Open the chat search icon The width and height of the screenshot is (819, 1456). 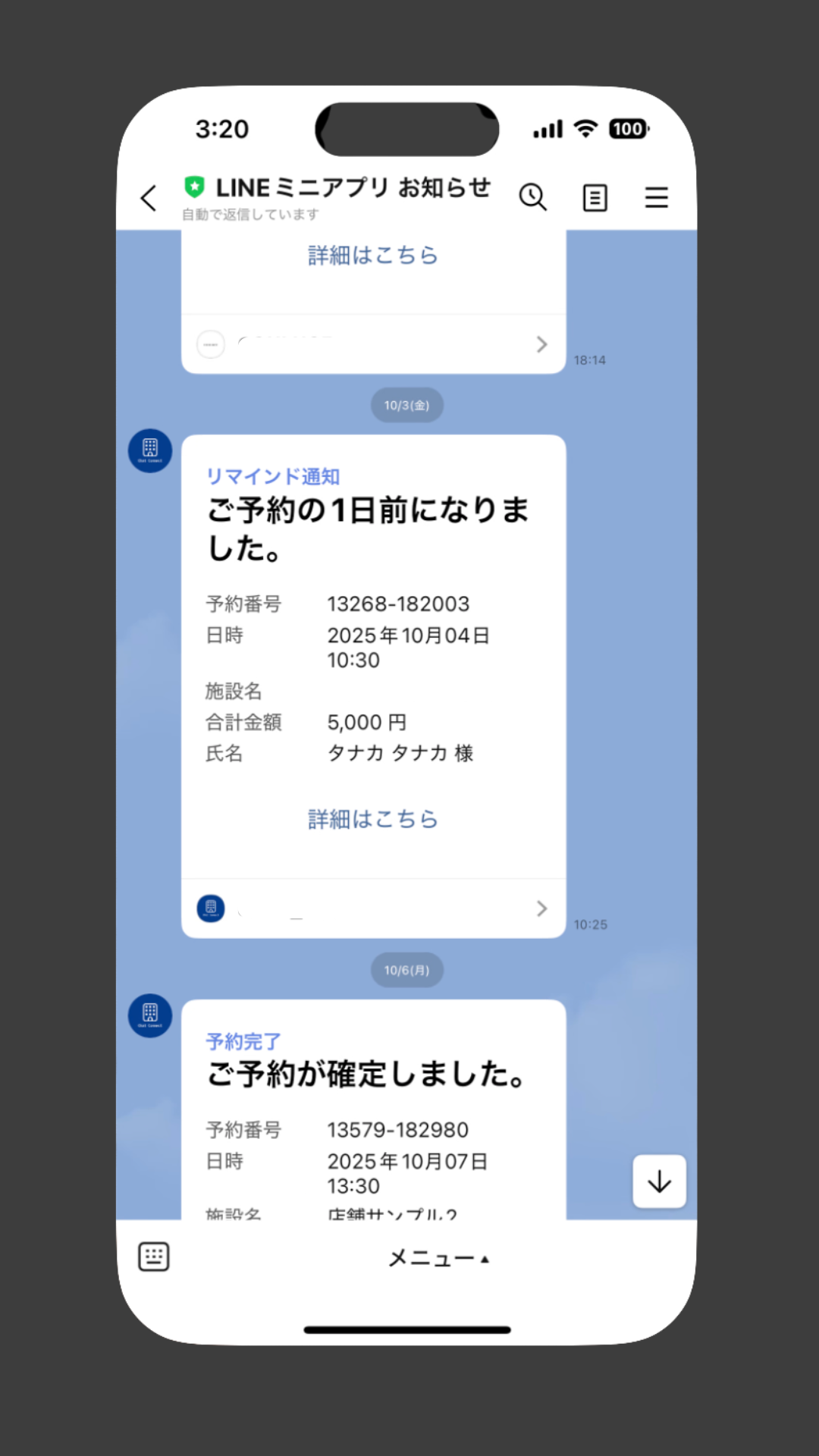[532, 197]
